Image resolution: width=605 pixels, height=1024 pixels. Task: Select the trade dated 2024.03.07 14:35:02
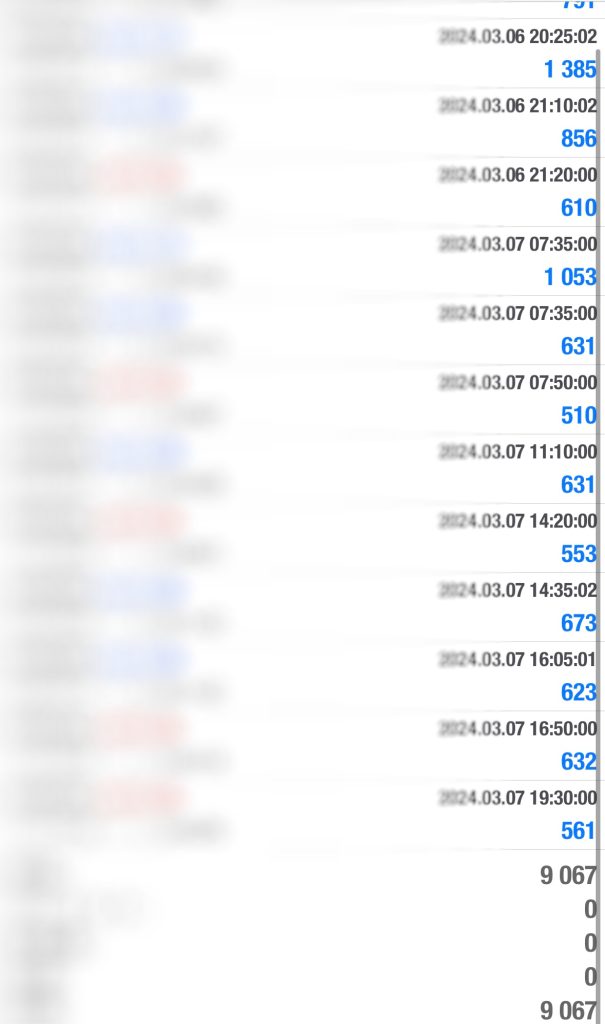point(300,606)
